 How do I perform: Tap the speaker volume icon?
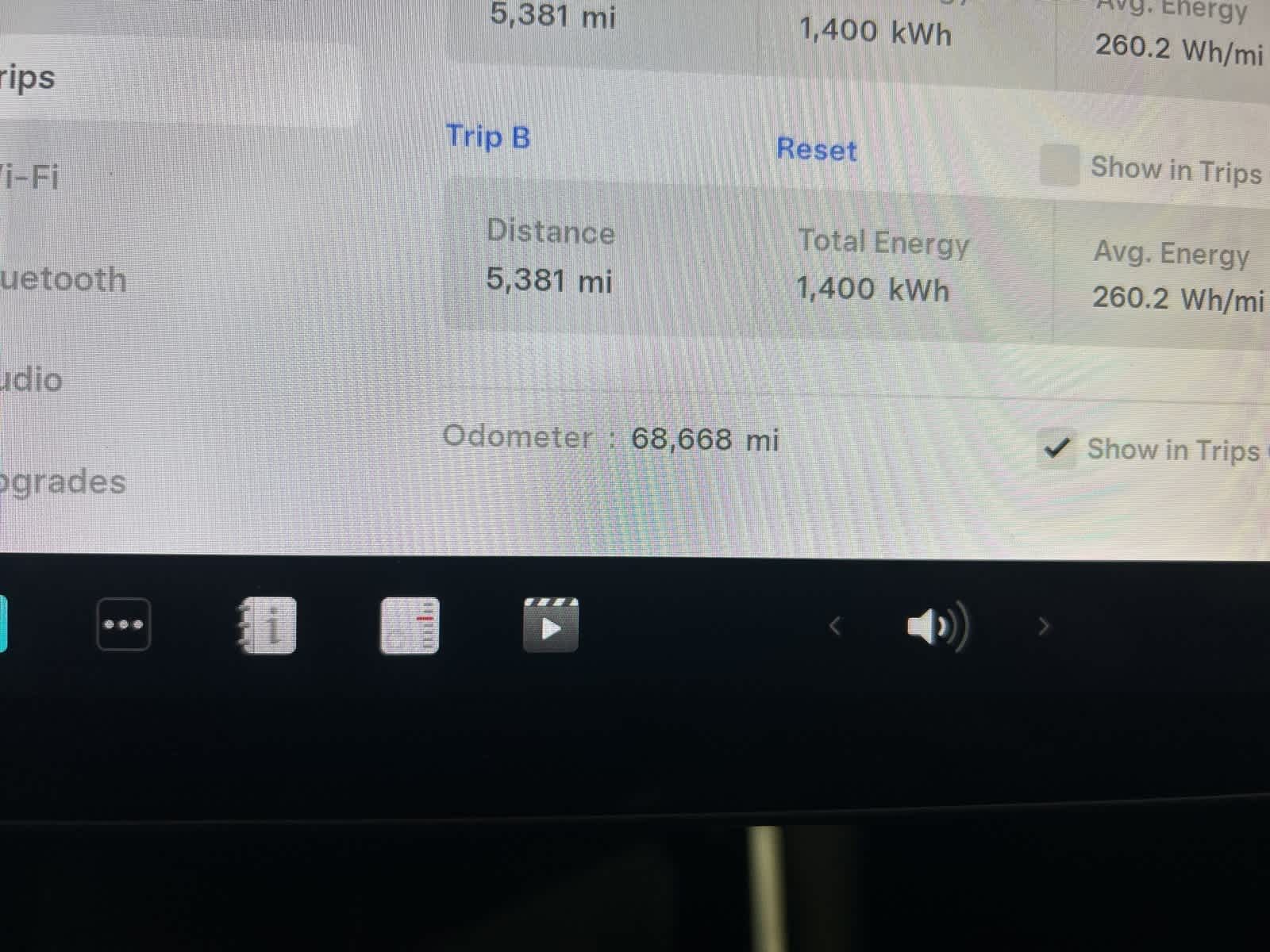[937, 627]
